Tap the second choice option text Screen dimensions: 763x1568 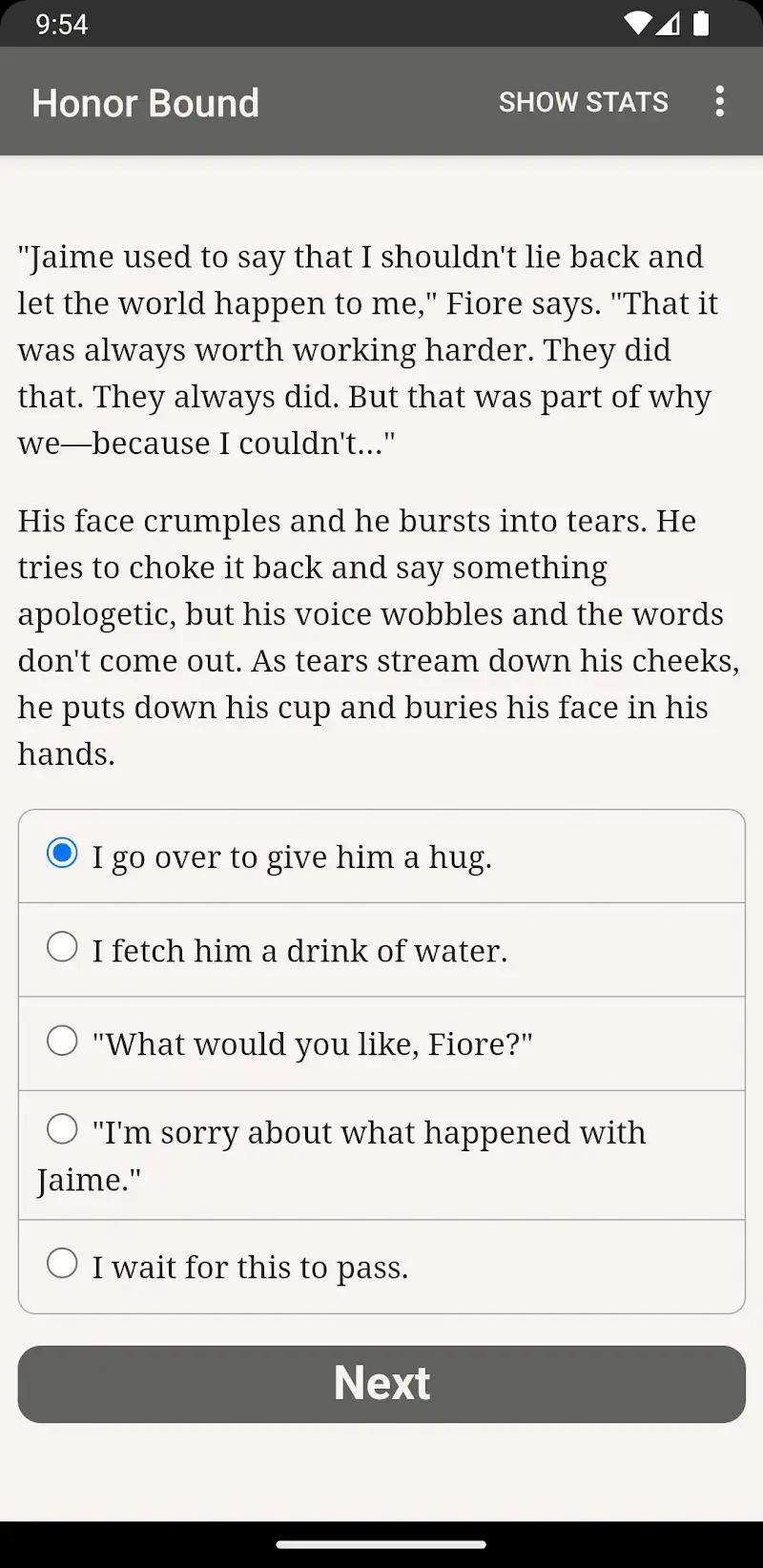299,950
